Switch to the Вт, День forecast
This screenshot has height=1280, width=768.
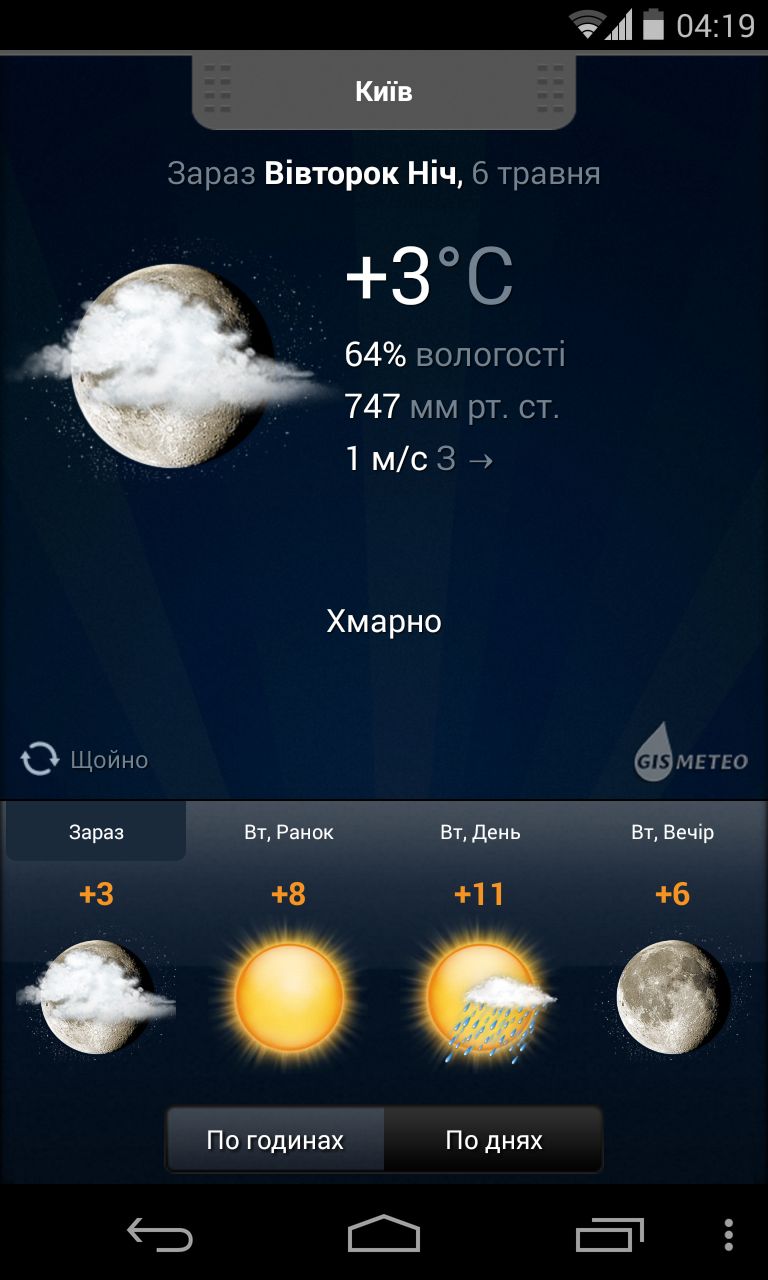point(480,831)
